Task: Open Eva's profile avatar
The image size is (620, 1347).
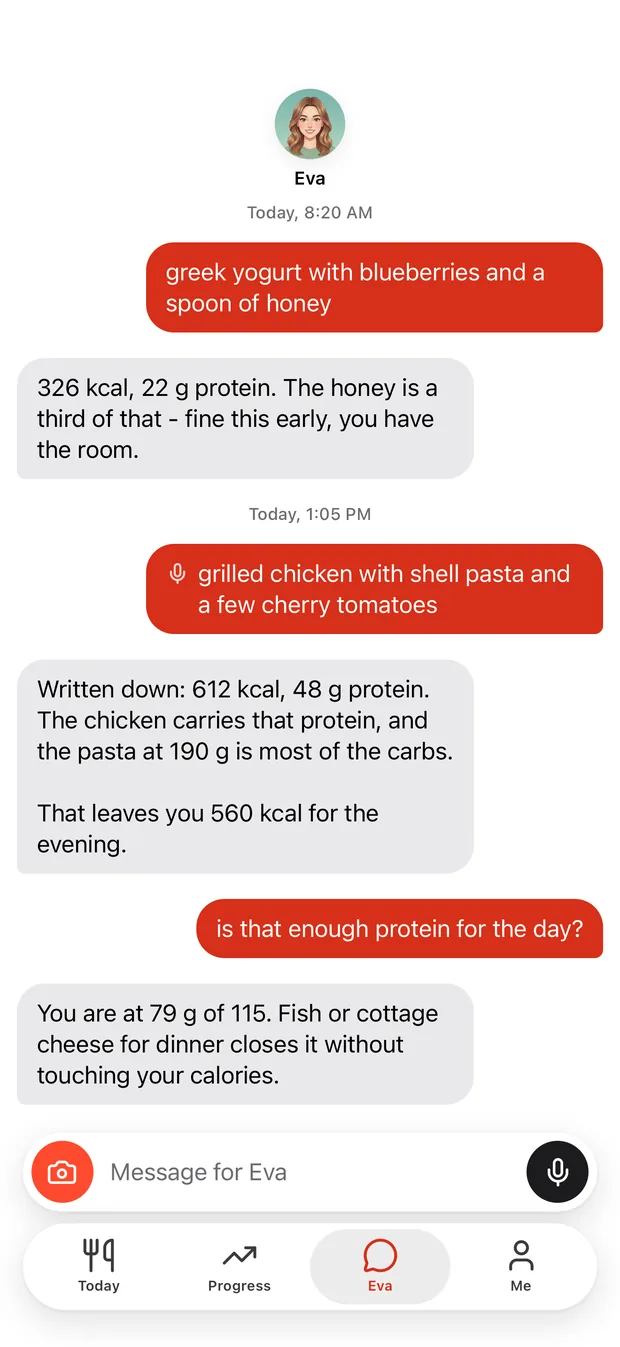Action: [x=310, y=124]
